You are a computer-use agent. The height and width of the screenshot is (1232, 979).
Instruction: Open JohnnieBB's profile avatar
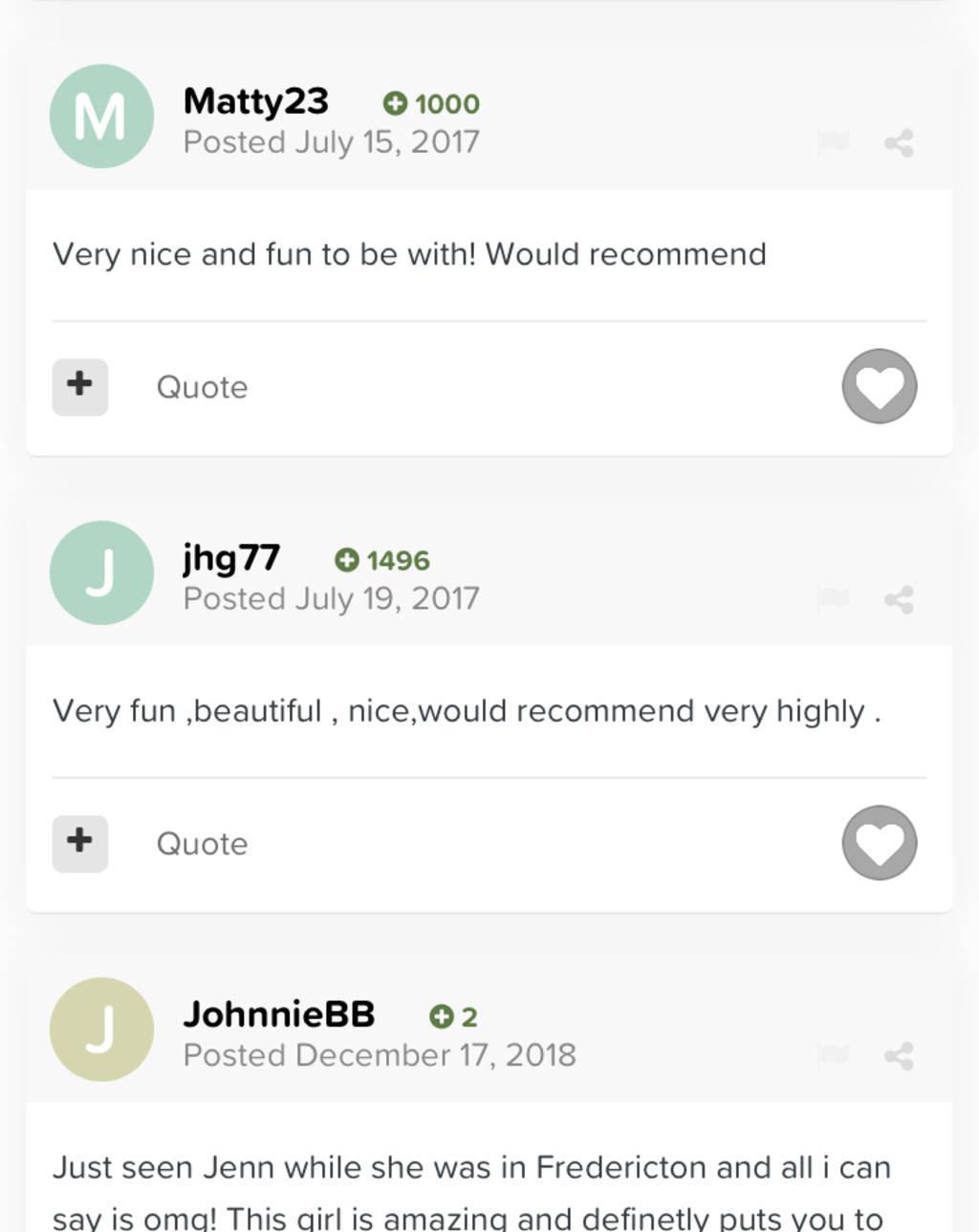101,1029
